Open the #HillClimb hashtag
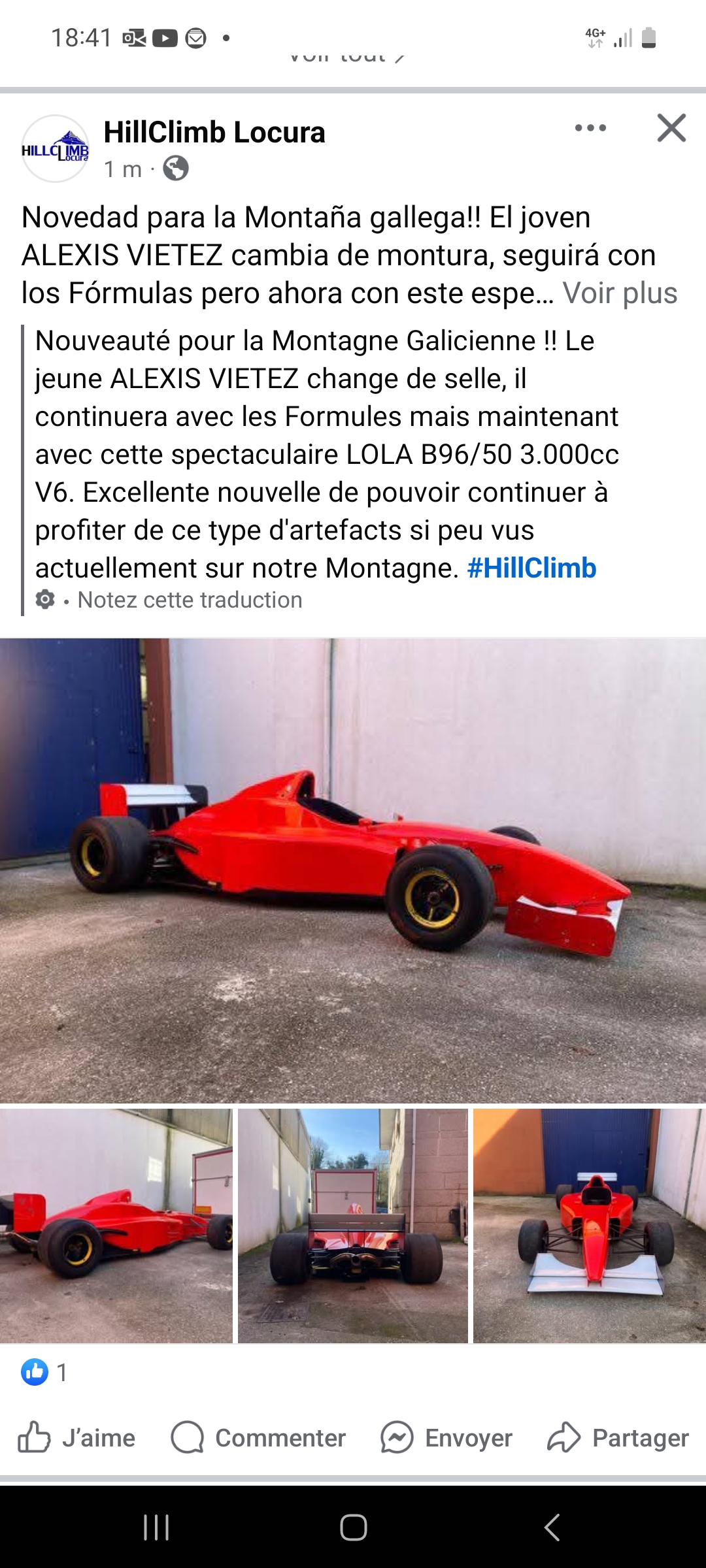 coord(531,568)
